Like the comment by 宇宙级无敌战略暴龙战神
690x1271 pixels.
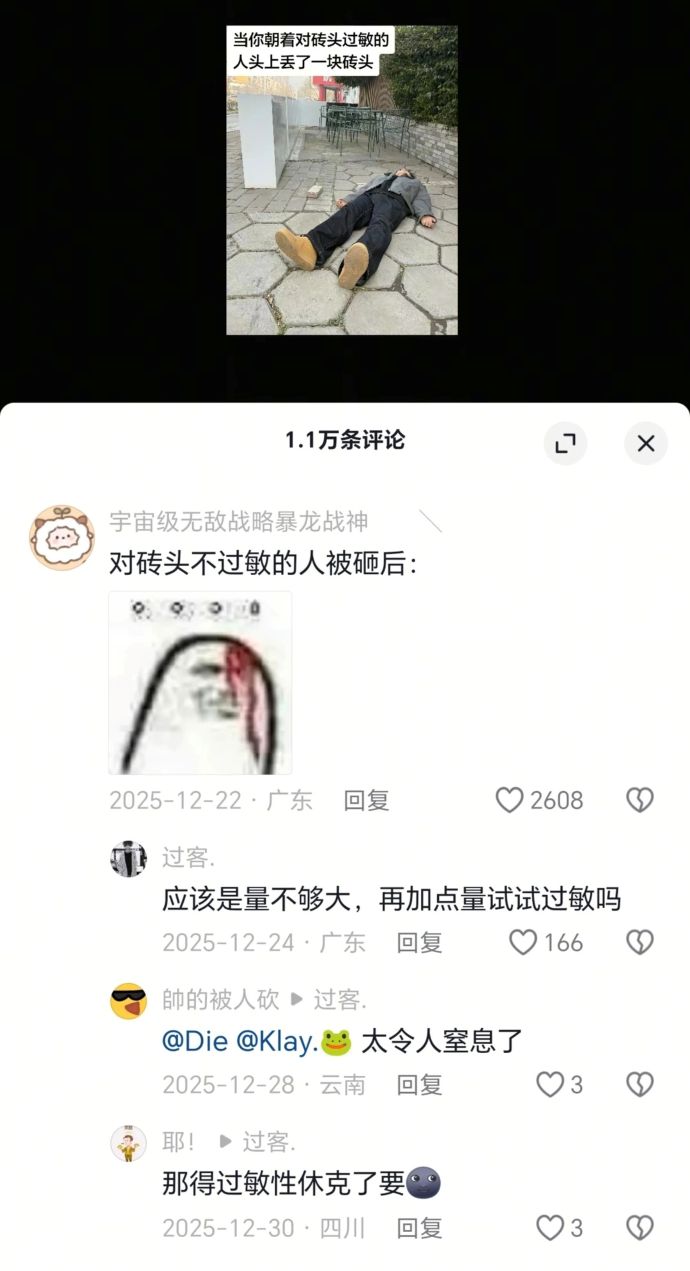510,800
